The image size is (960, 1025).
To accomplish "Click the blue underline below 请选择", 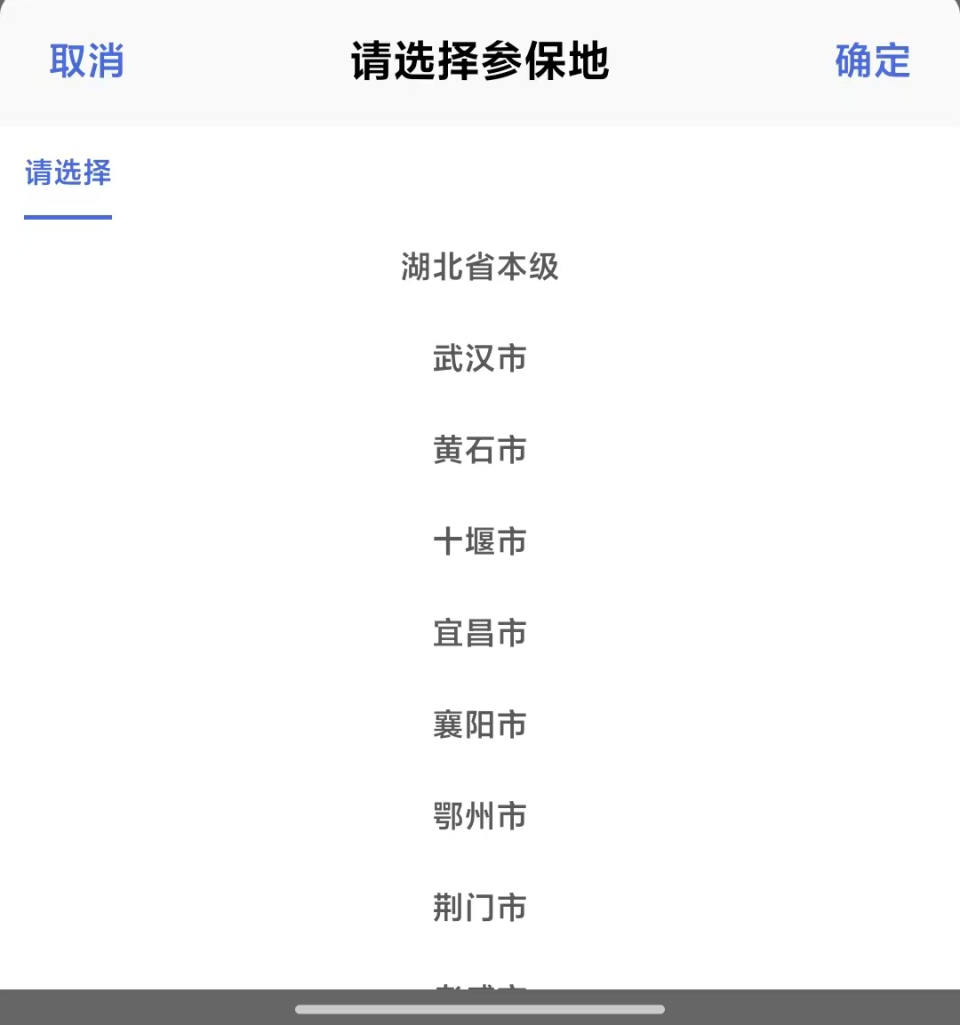I will (66, 213).
